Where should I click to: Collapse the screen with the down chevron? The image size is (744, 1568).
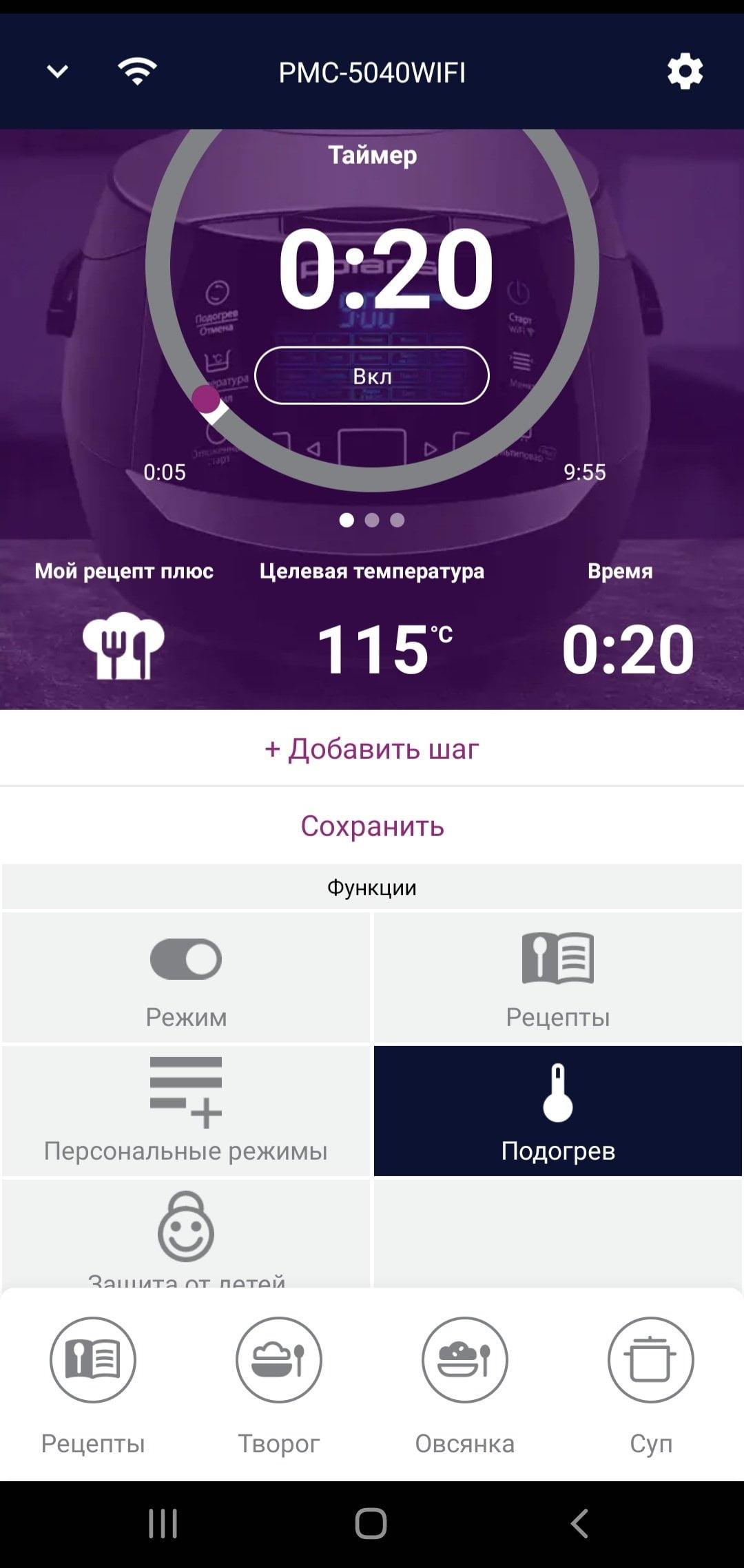57,71
